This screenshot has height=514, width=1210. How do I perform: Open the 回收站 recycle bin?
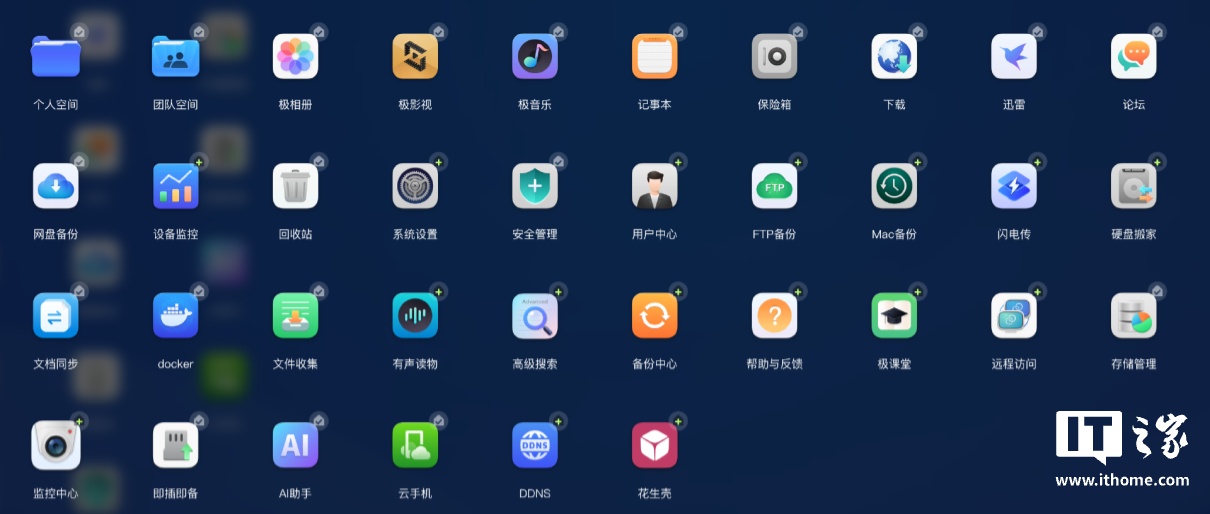click(x=295, y=186)
